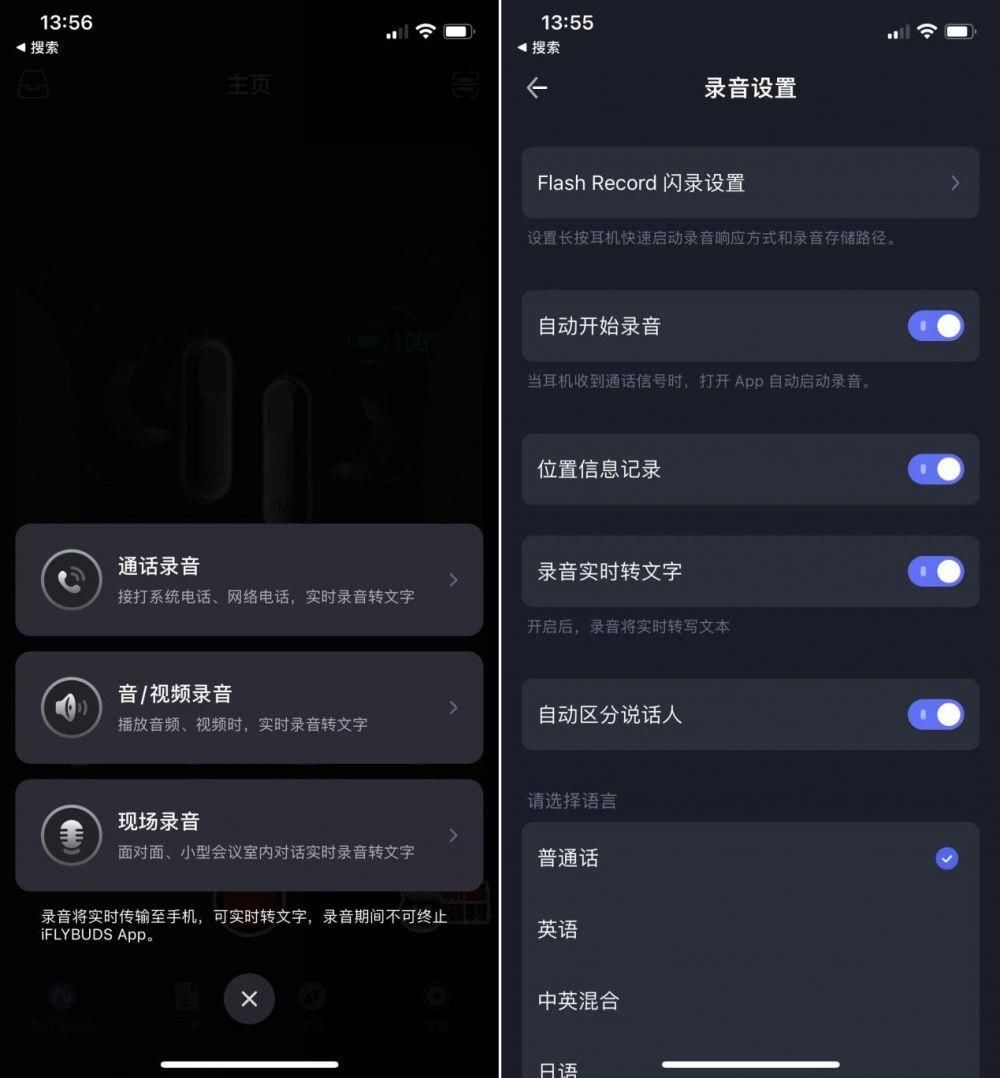Go back from 录音设置 page
The height and width of the screenshot is (1078, 1000).
point(537,88)
